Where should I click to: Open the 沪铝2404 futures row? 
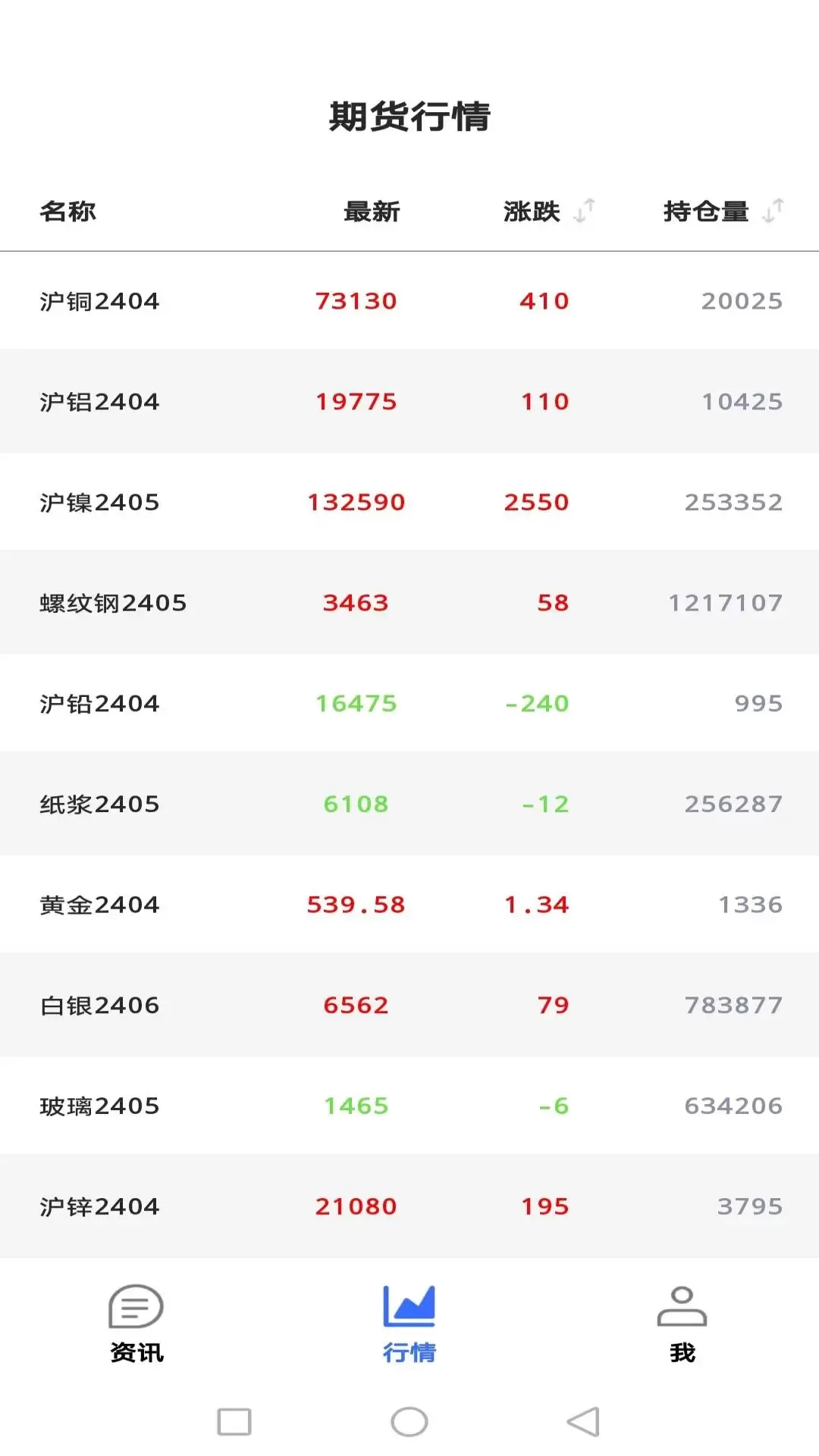(x=409, y=401)
